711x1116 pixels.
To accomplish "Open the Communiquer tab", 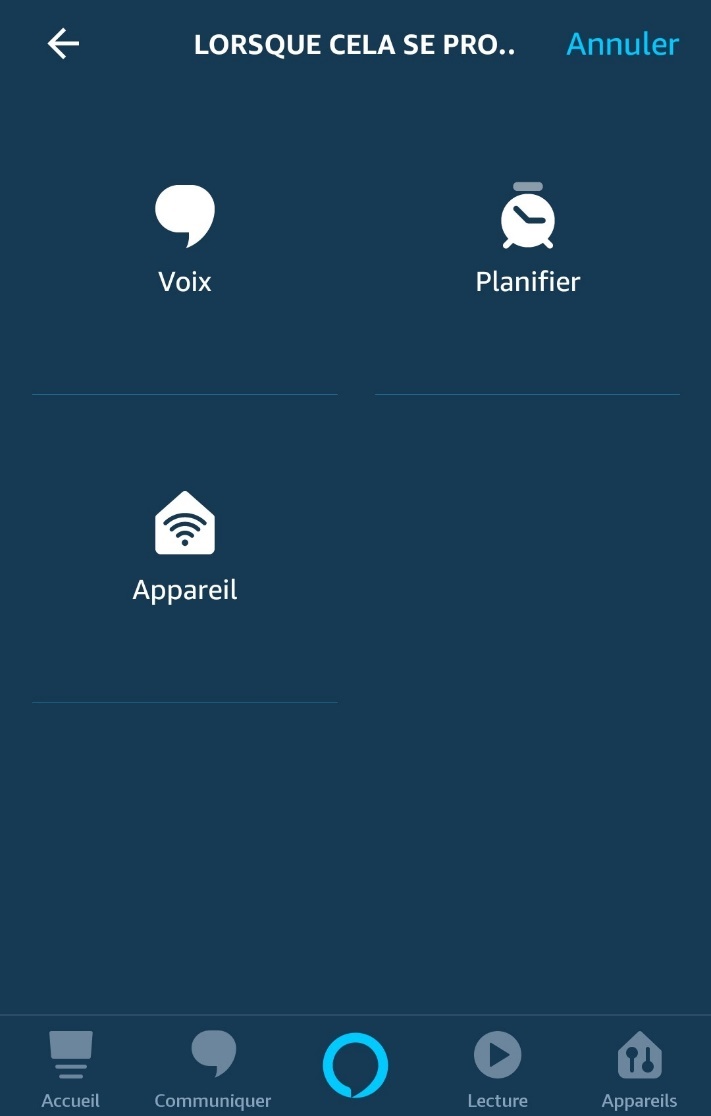I will point(213,1068).
